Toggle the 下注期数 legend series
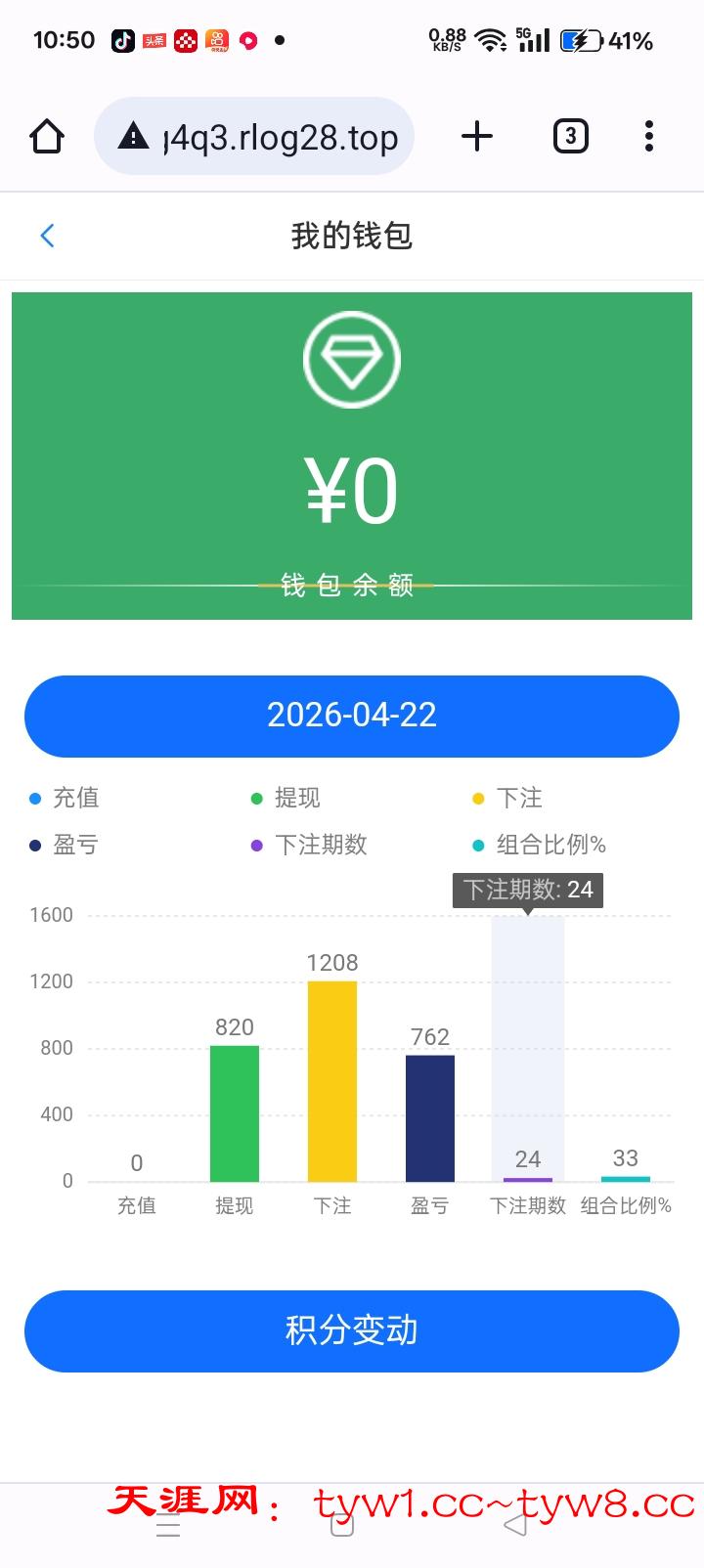The height and width of the screenshot is (1568, 704). [310, 845]
